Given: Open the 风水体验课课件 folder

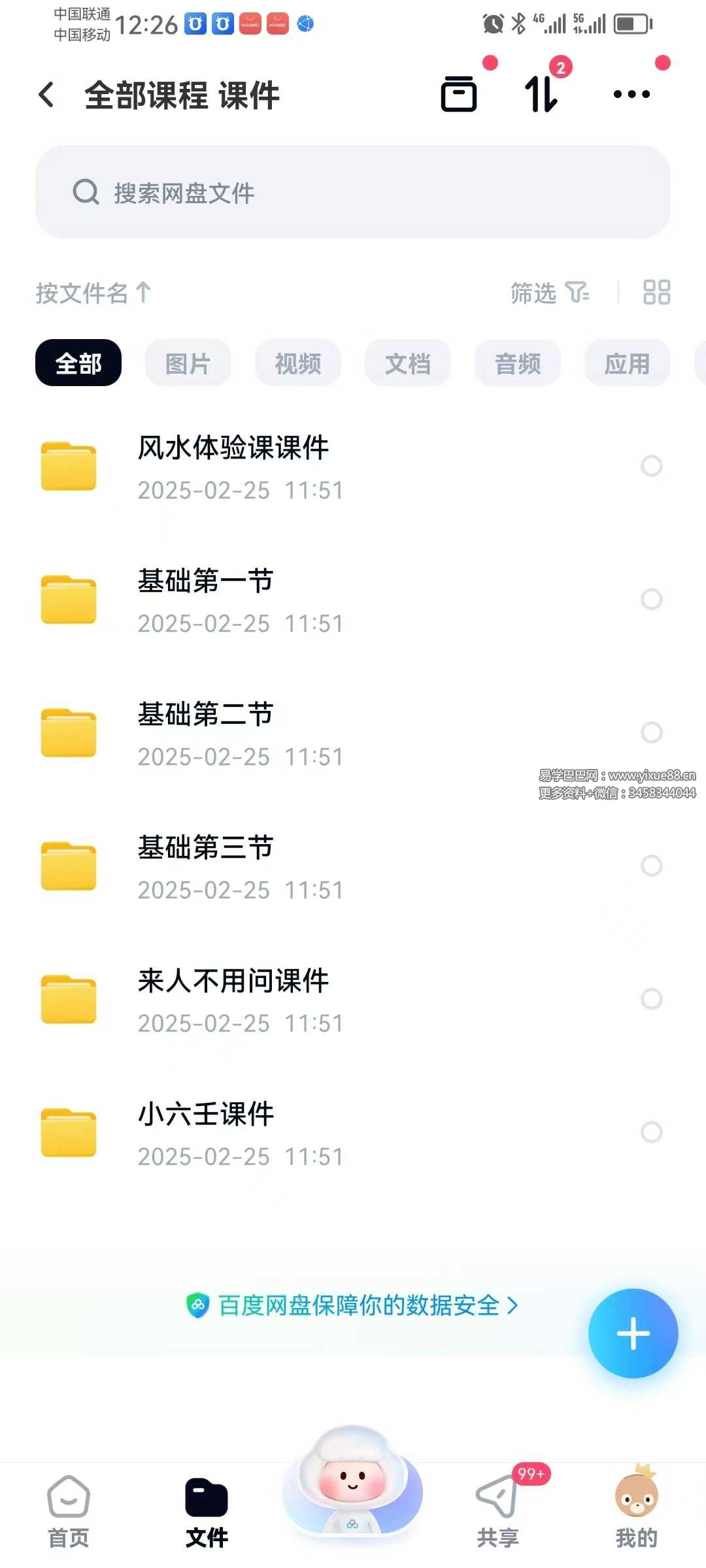Looking at the screenshot, I should [x=233, y=466].
